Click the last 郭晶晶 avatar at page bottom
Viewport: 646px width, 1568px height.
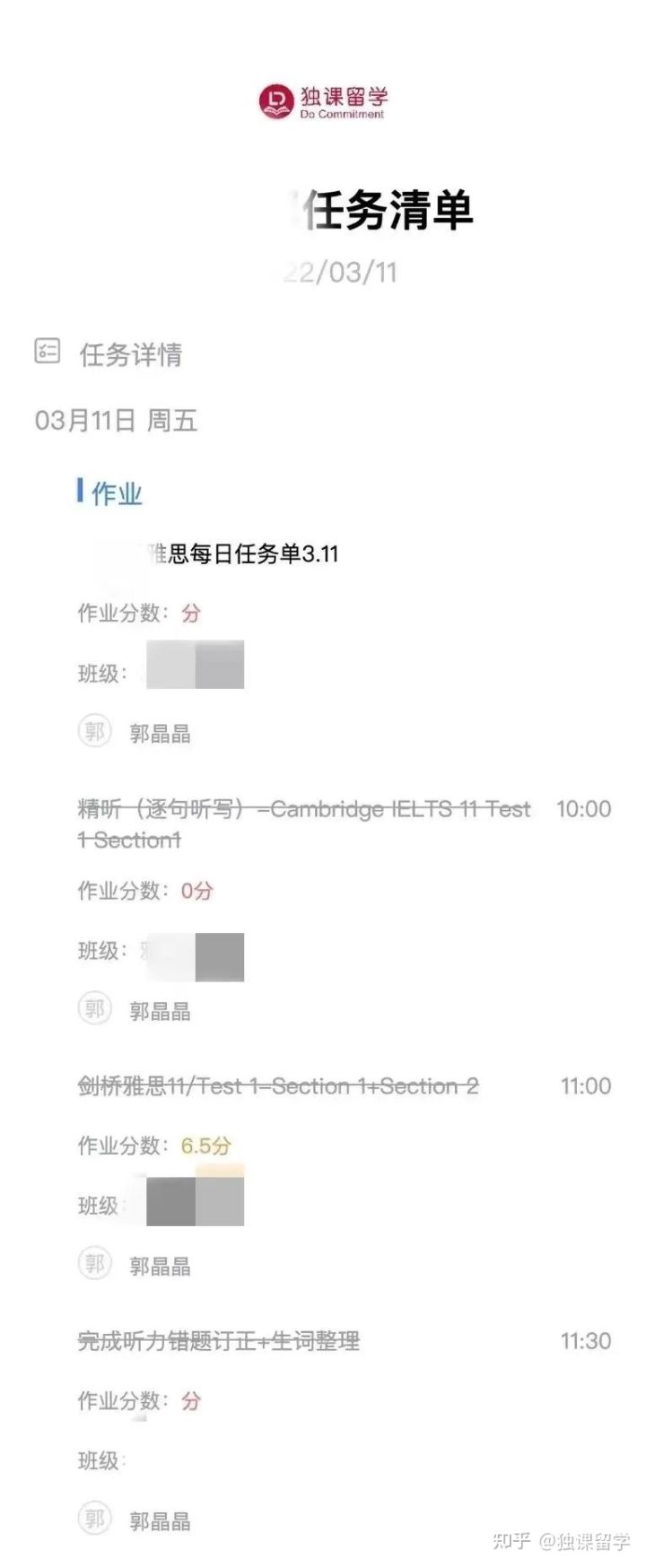[x=94, y=1518]
